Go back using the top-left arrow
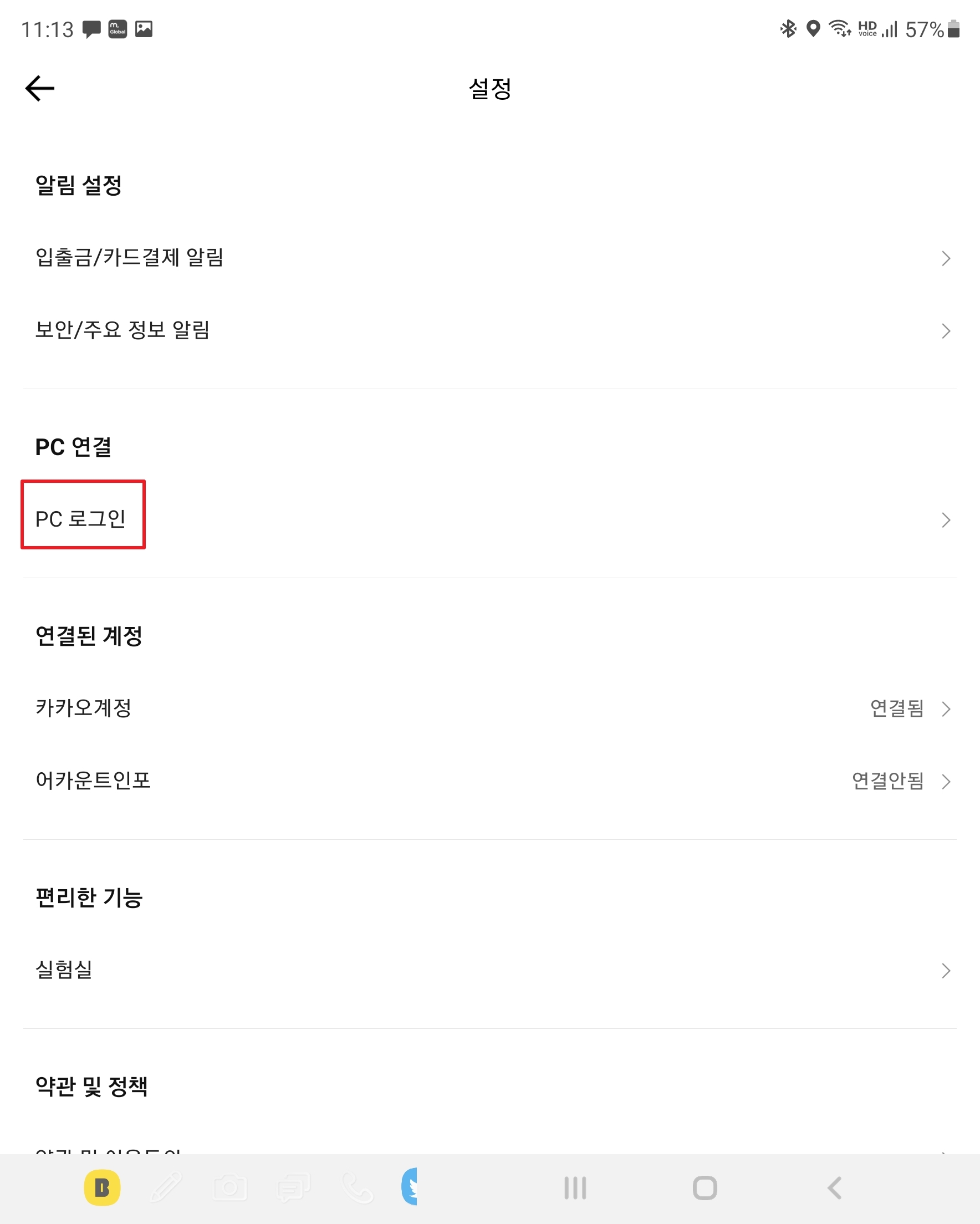The width and height of the screenshot is (980, 1224). click(40, 89)
